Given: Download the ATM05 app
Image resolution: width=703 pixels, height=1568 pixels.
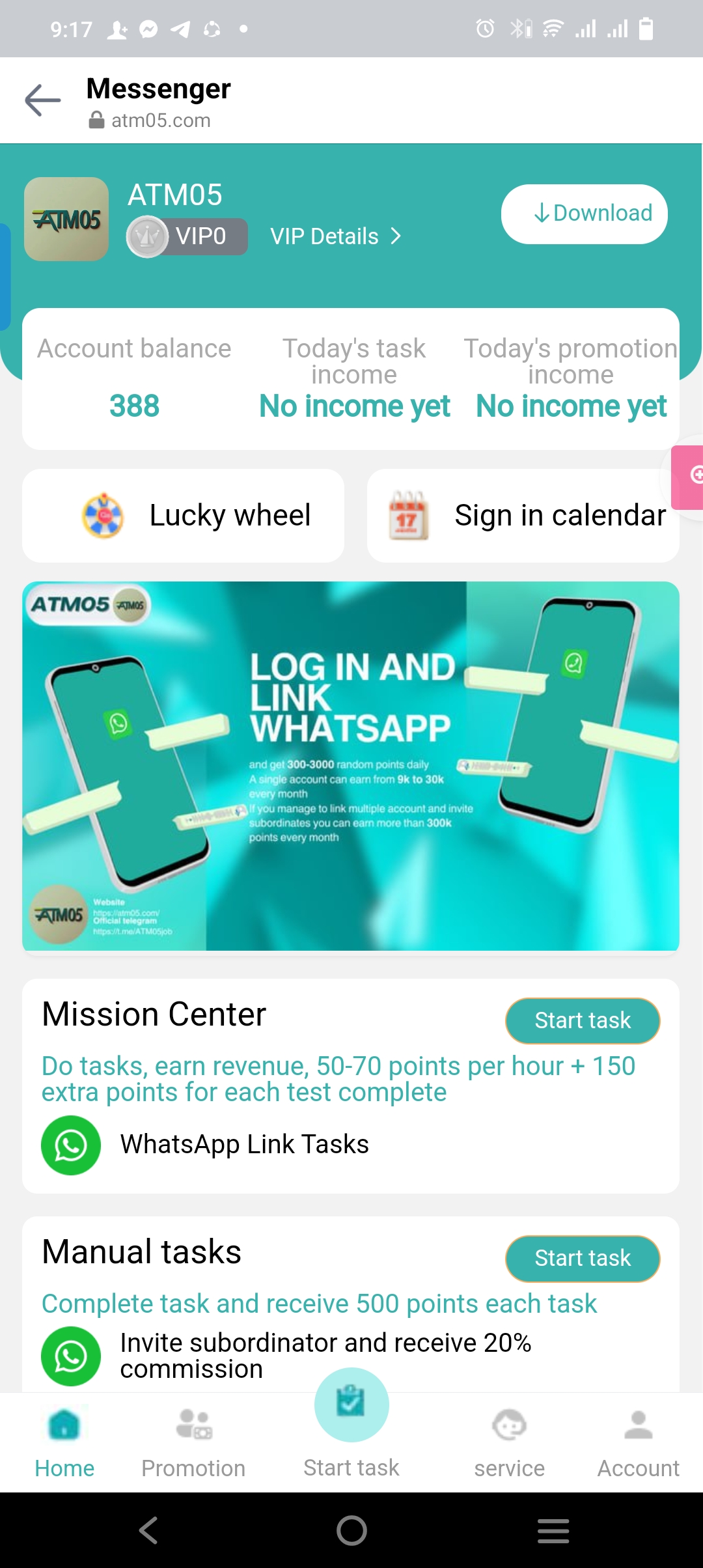Looking at the screenshot, I should click(584, 214).
